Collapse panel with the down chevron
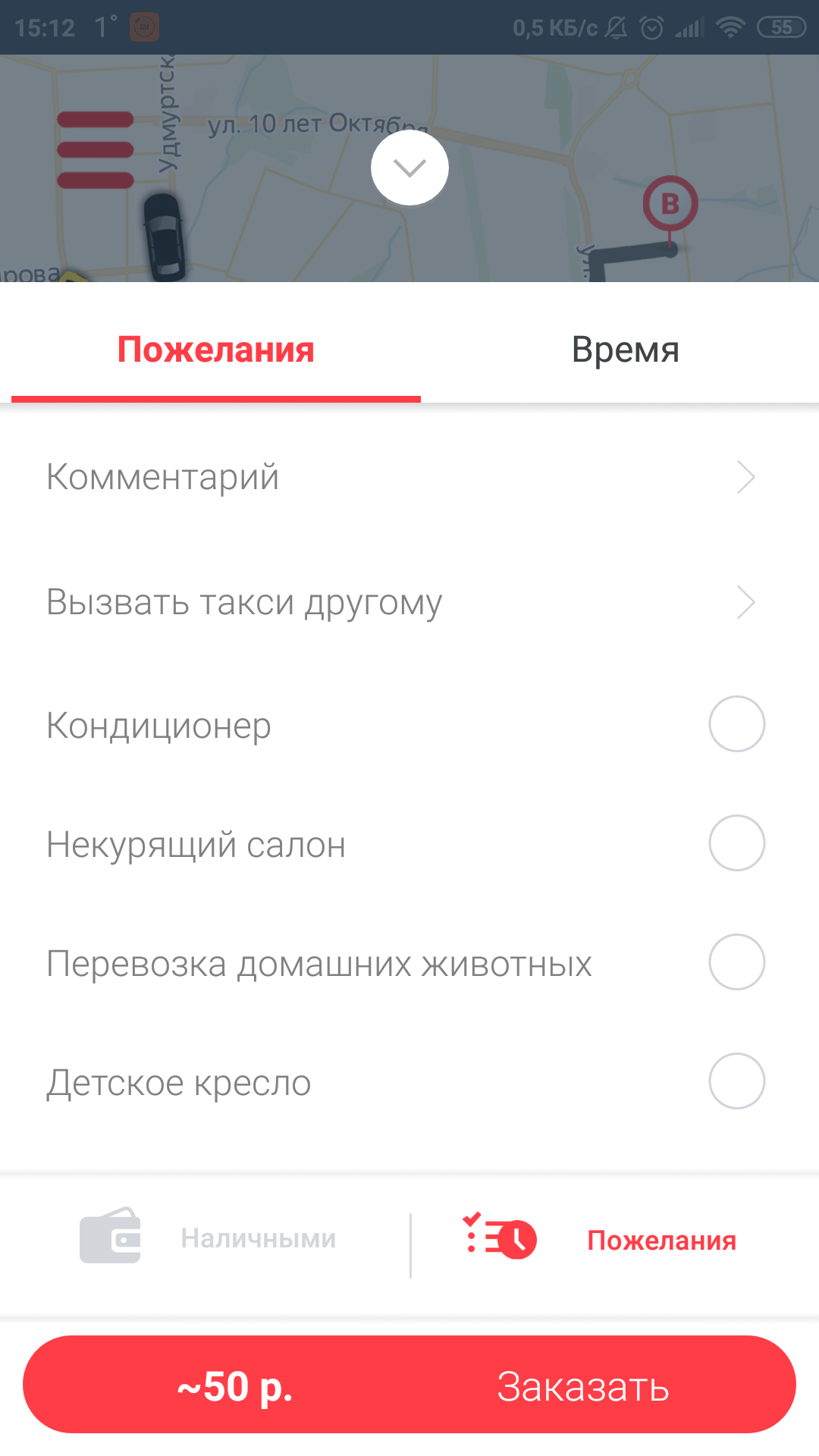 click(x=409, y=168)
